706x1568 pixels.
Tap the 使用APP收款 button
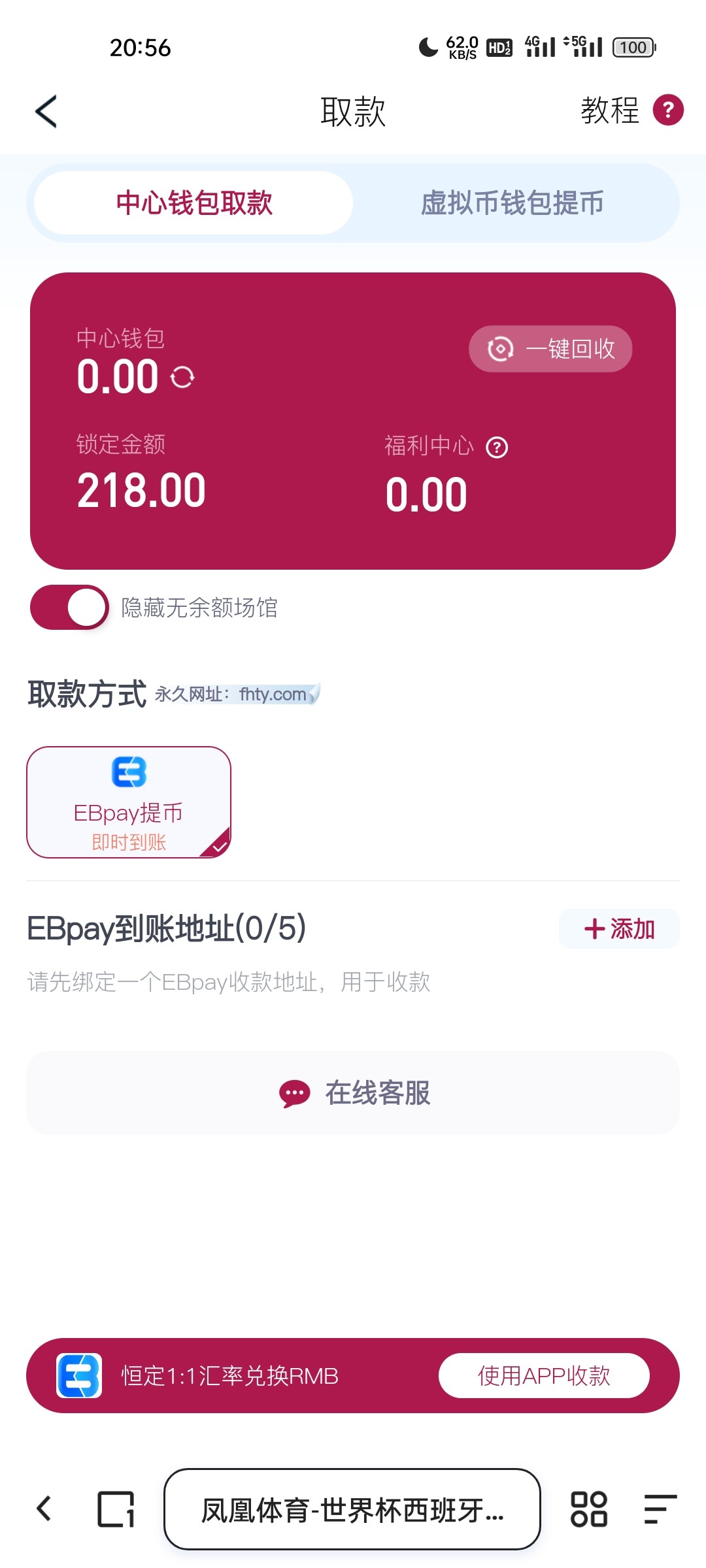(544, 1376)
